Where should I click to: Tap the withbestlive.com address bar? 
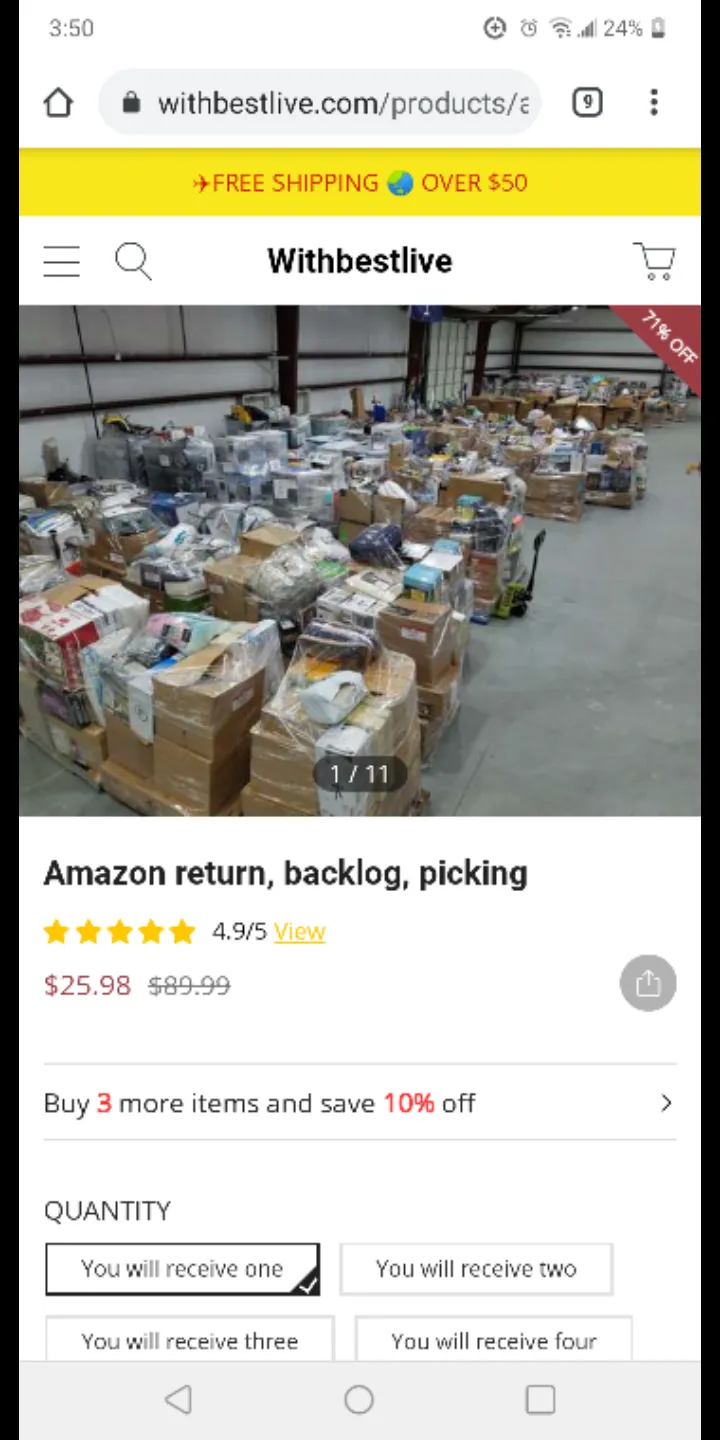320,103
